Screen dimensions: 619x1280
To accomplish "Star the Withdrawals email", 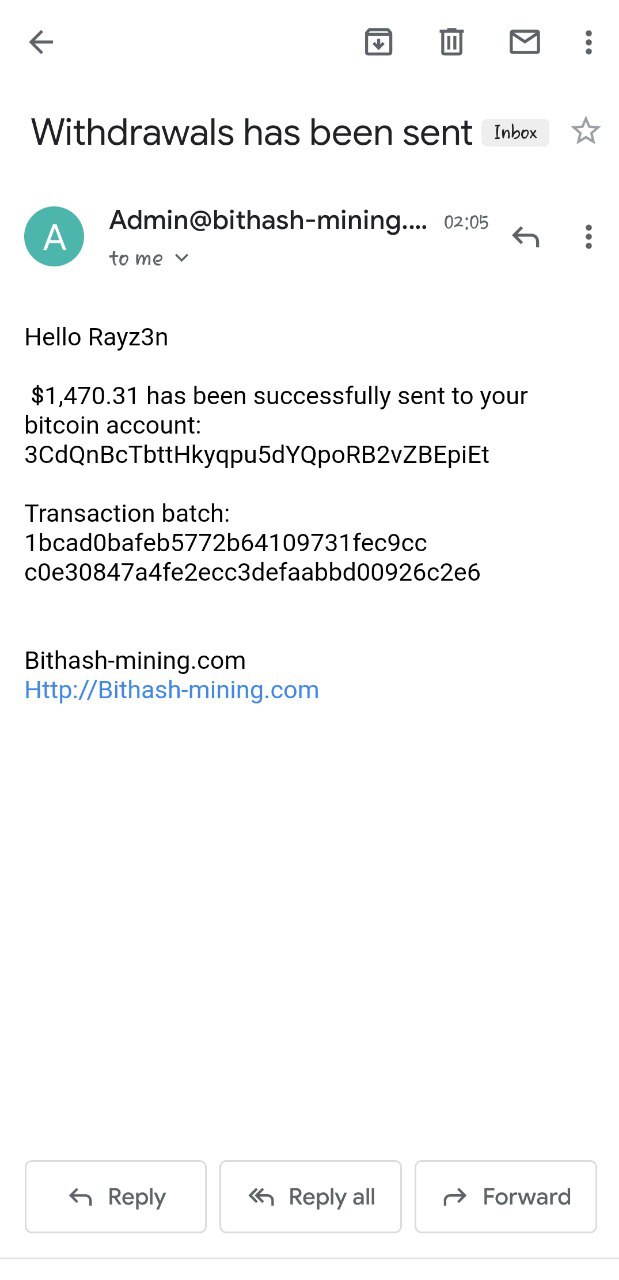I will click(585, 131).
